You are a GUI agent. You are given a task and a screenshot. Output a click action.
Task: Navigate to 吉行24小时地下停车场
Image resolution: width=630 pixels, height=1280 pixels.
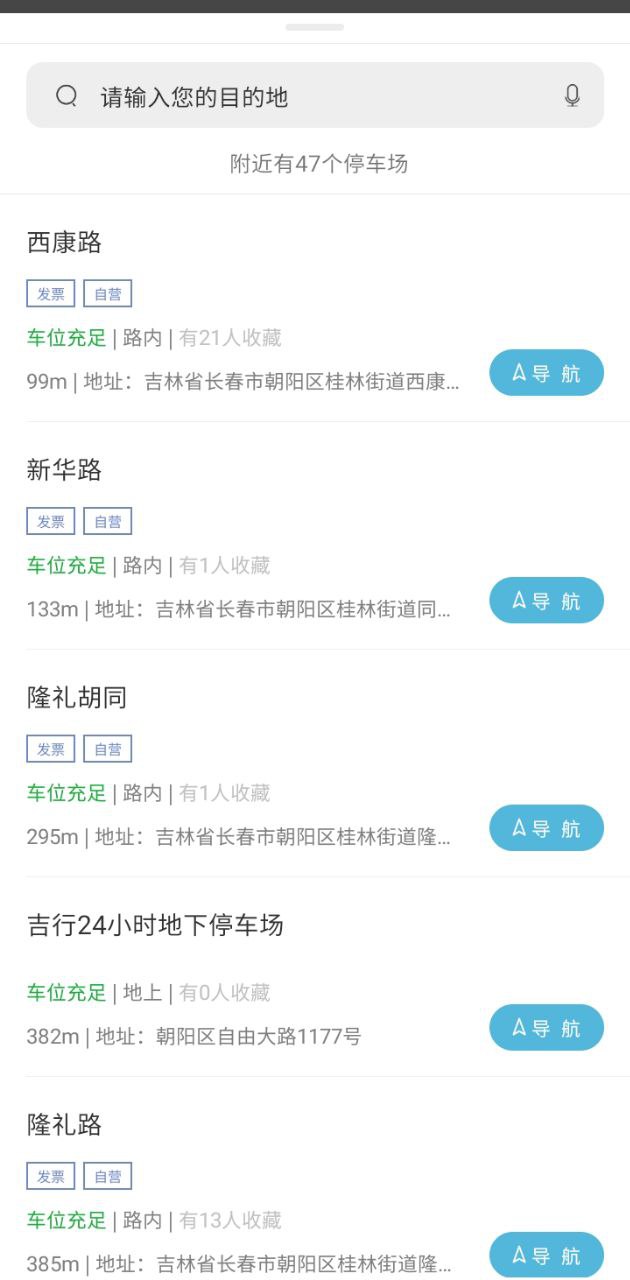coord(546,1027)
